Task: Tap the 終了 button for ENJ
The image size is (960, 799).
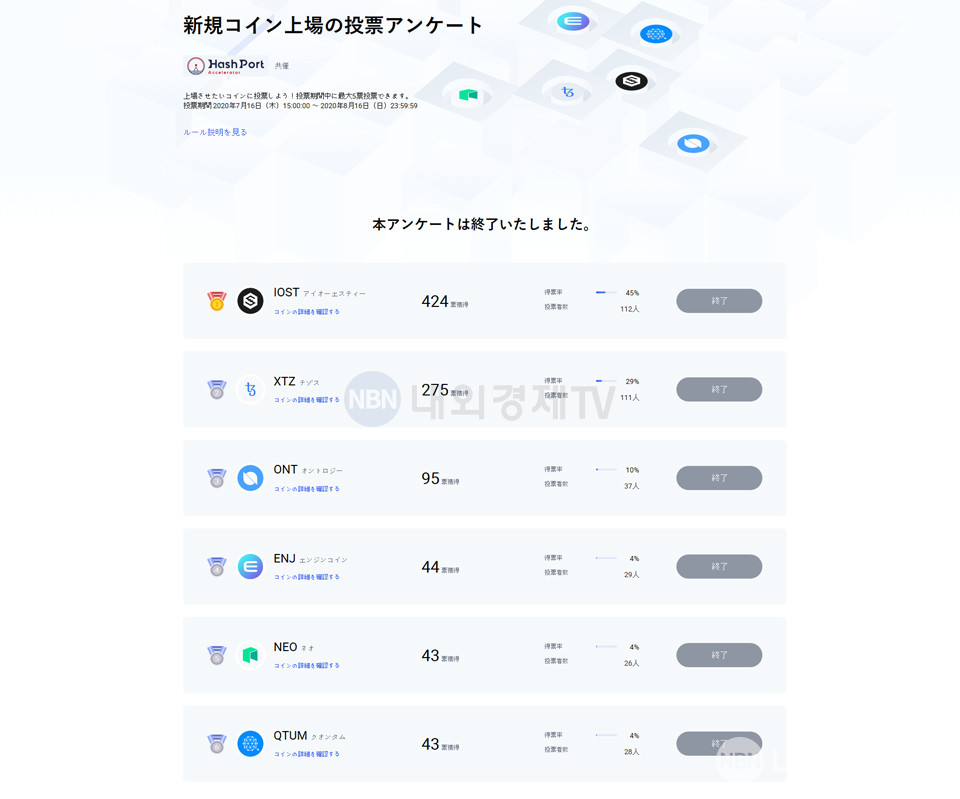Action: point(719,566)
